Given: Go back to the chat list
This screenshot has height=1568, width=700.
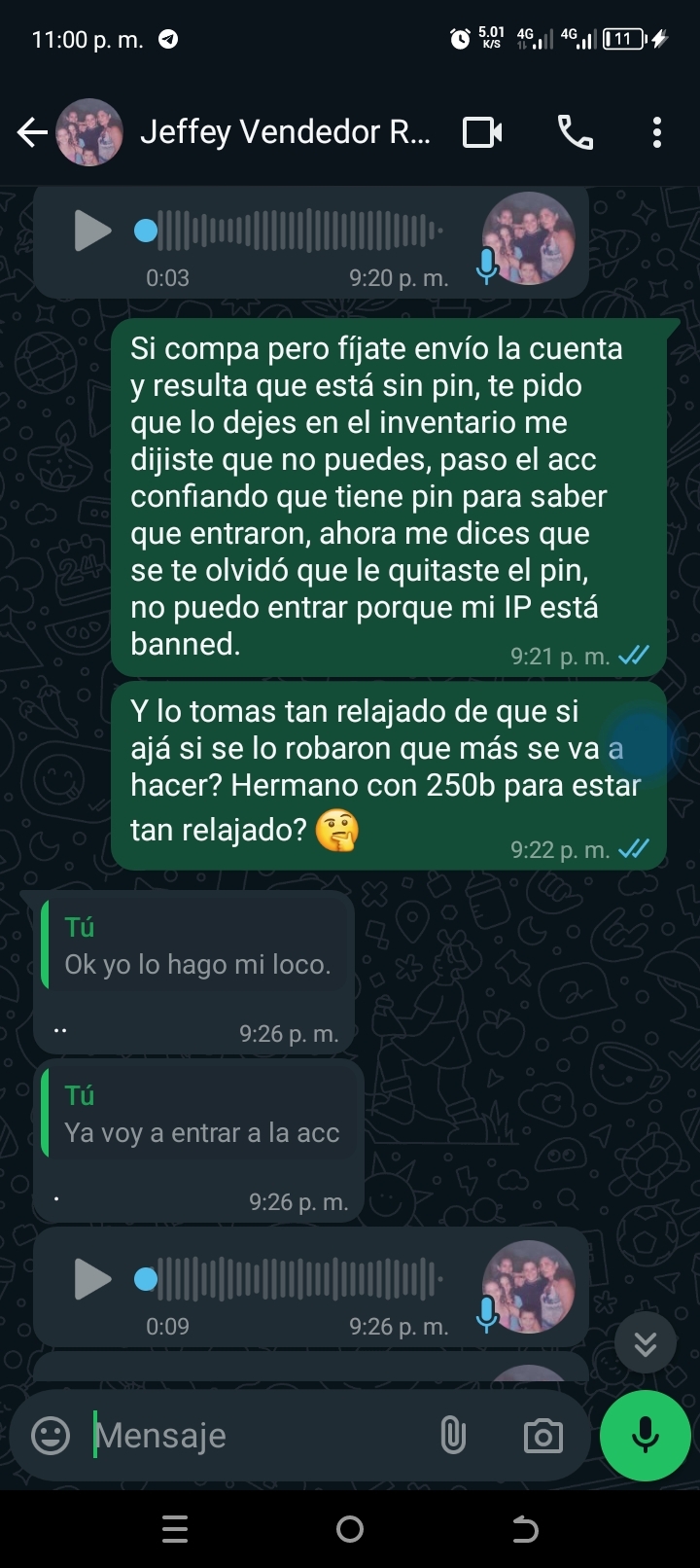Looking at the screenshot, I should click(32, 132).
